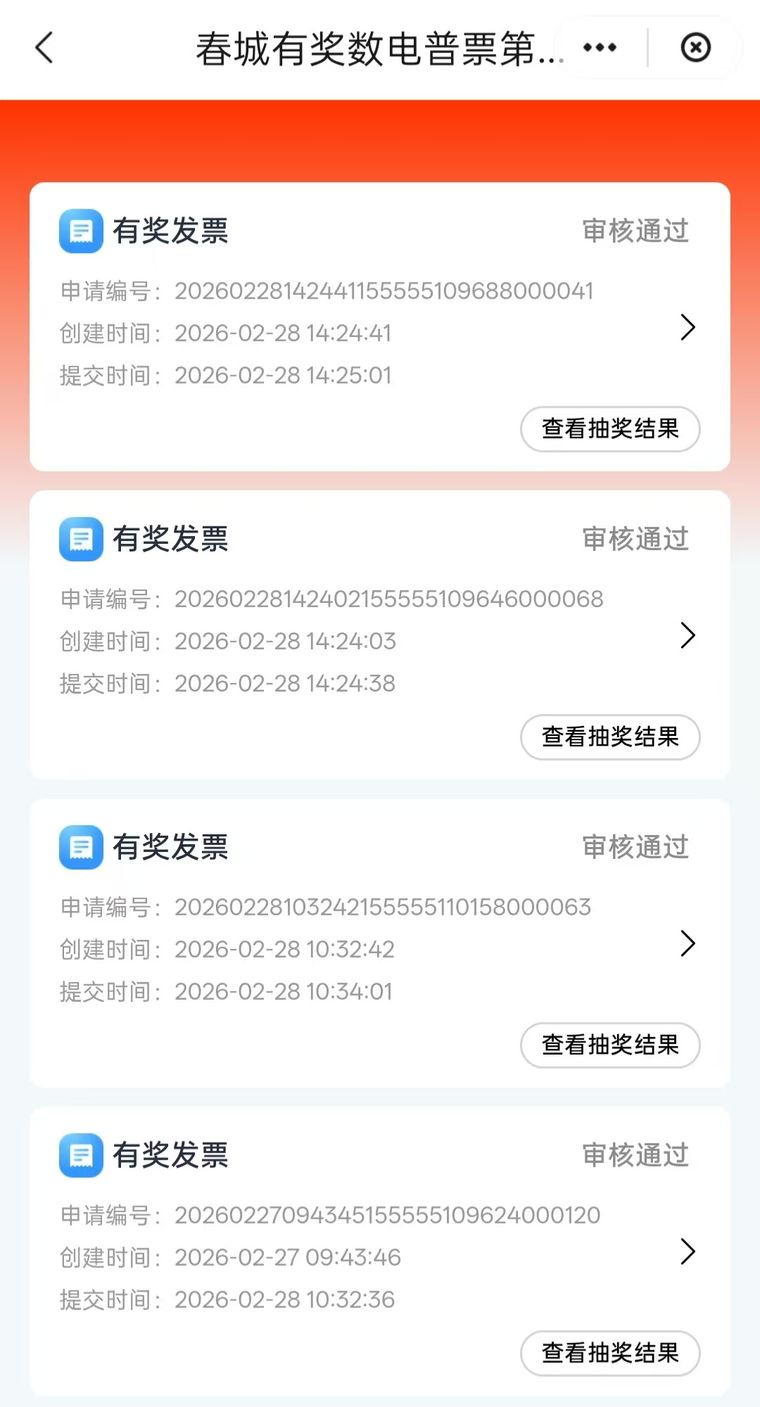View lottery result for application created 14:24:03
760x1407 pixels.
(610, 738)
